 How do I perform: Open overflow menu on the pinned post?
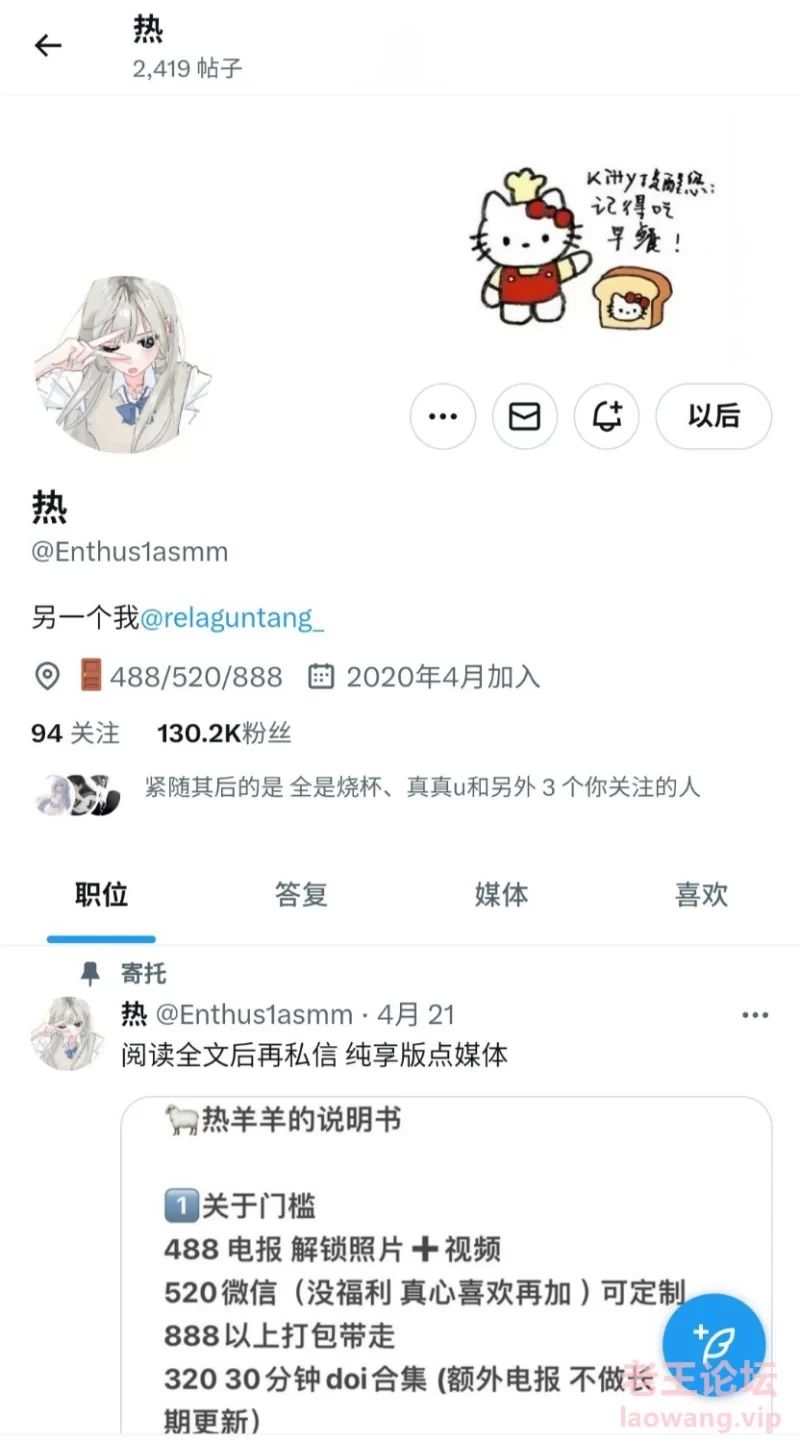click(755, 1015)
